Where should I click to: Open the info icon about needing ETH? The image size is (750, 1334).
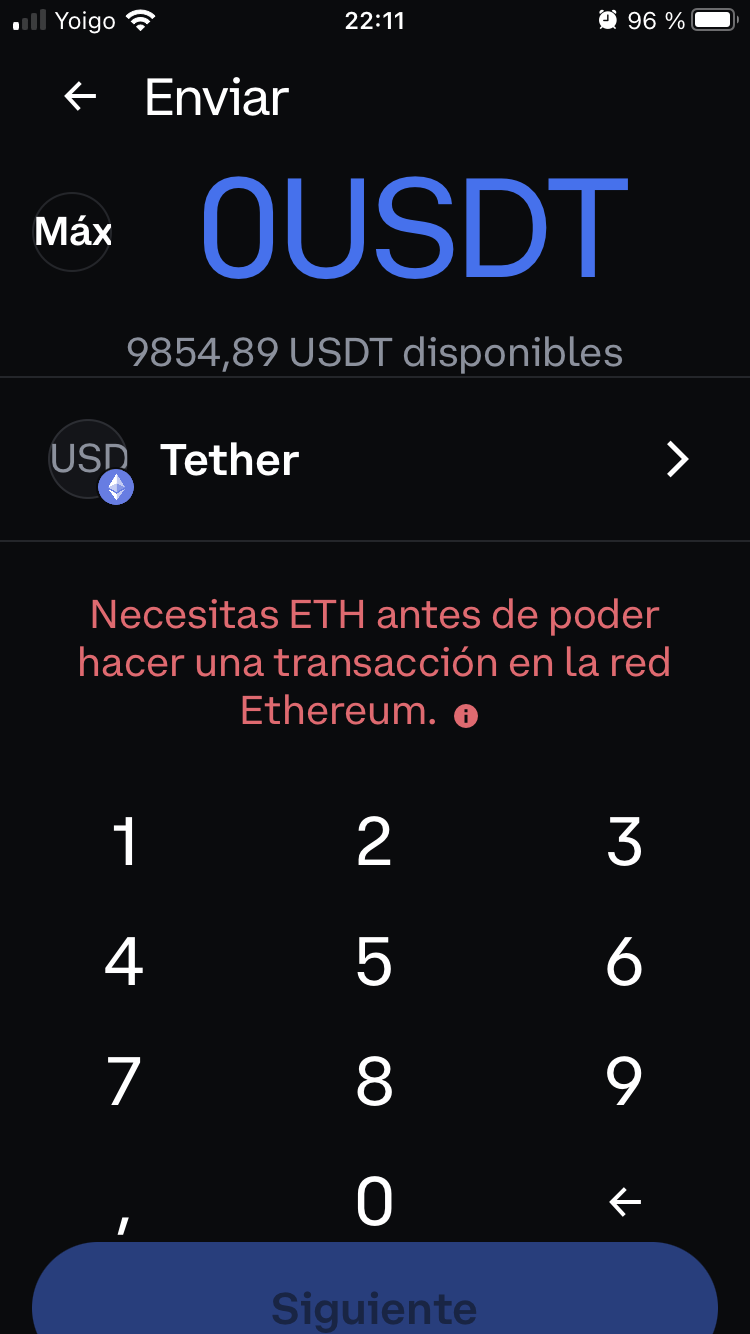coord(465,715)
